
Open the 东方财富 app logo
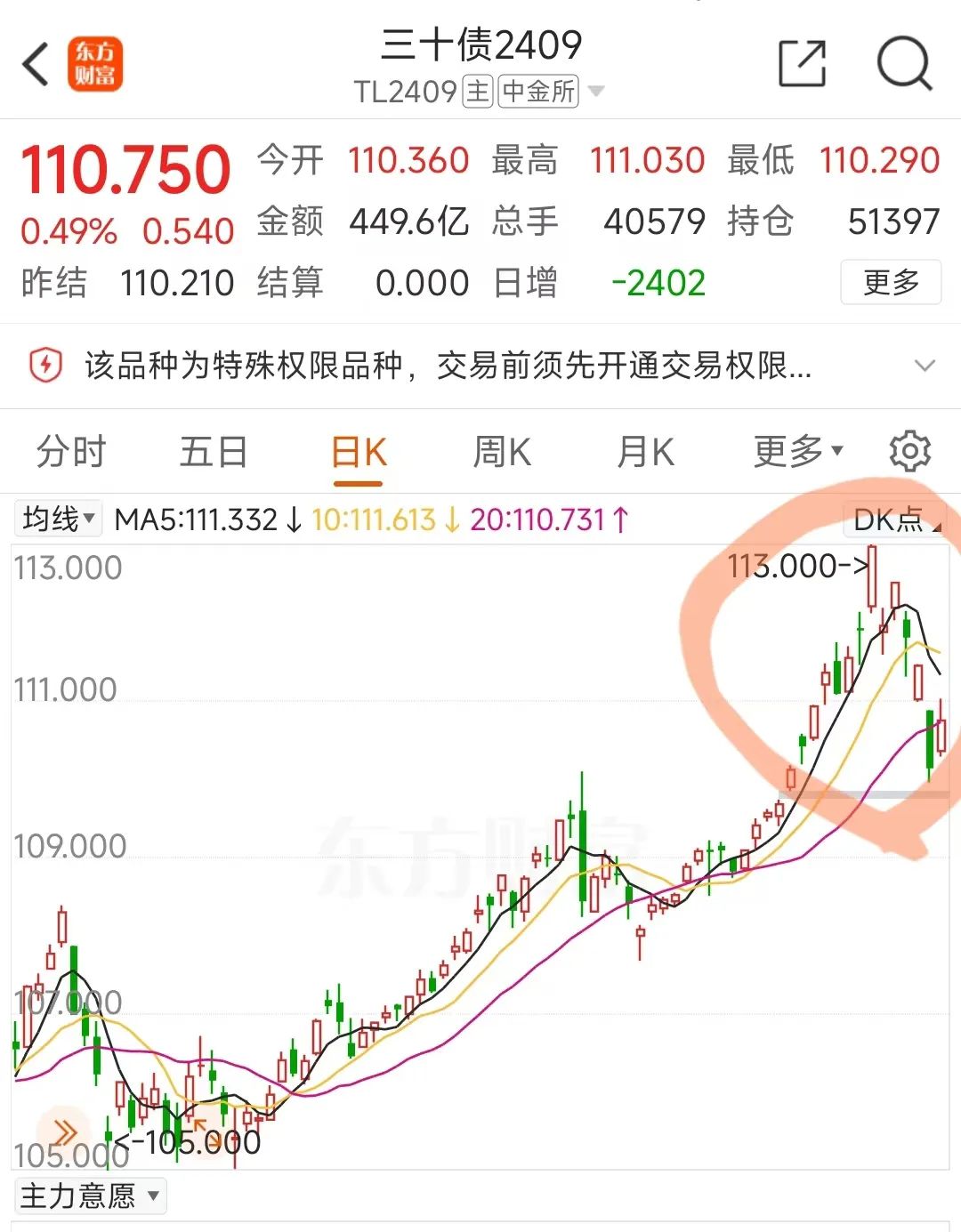pos(96,64)
